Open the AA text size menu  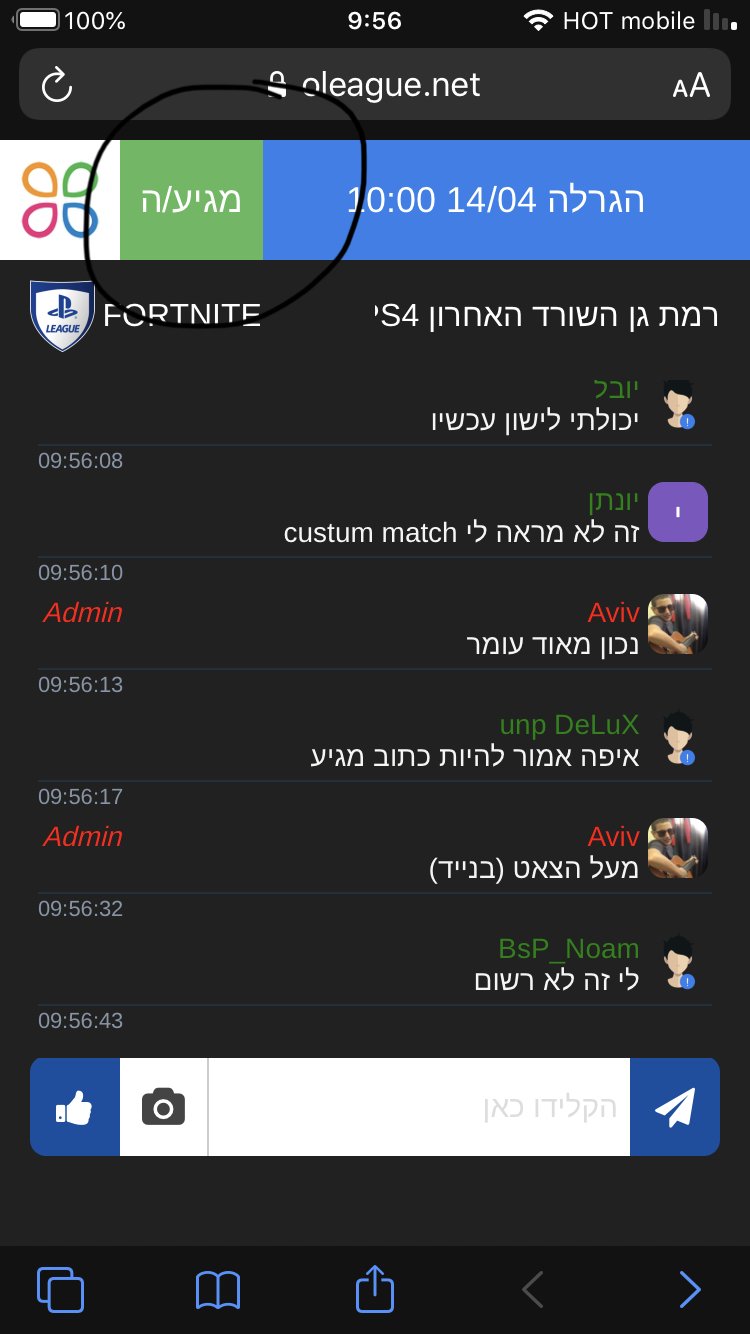click(x=691, y=85)
